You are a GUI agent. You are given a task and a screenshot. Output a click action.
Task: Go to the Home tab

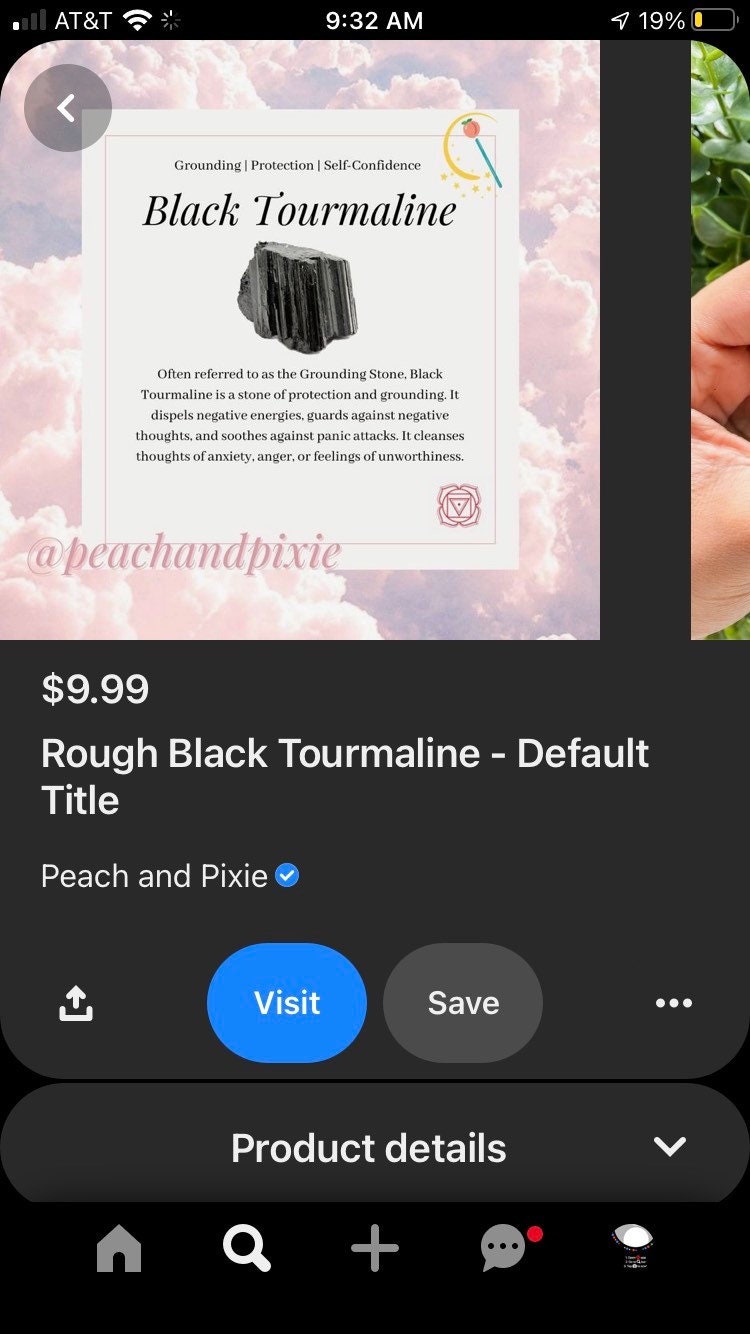(119, 1249)
